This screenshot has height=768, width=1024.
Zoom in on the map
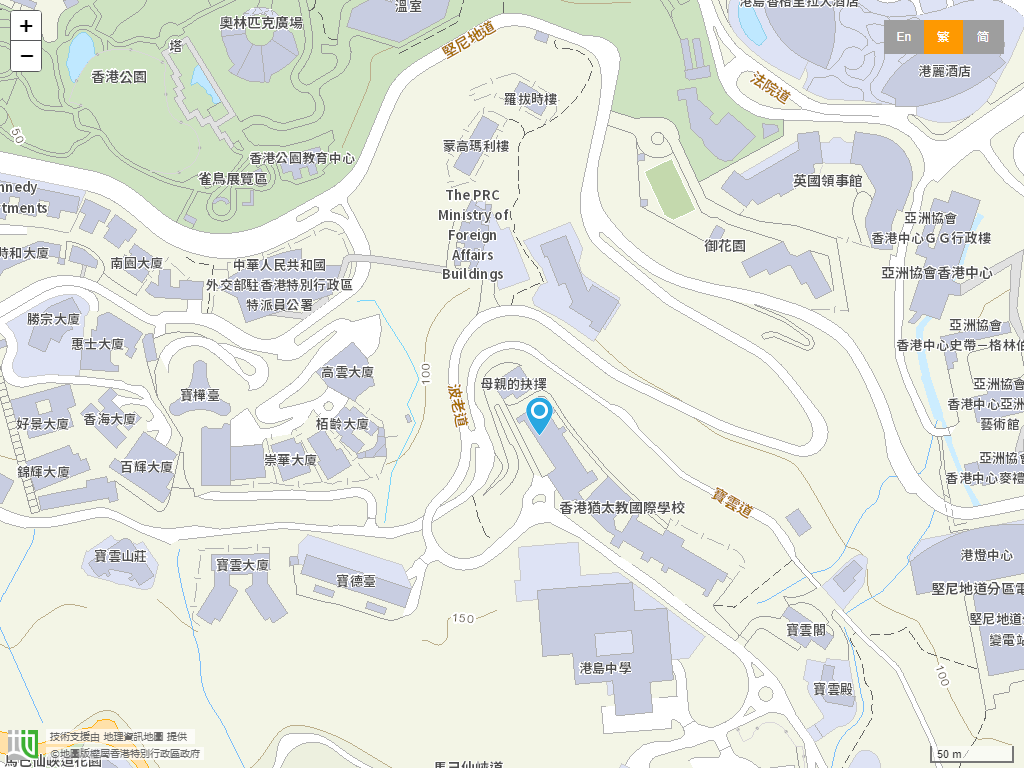pyautogui.click(x=26, y=26)
